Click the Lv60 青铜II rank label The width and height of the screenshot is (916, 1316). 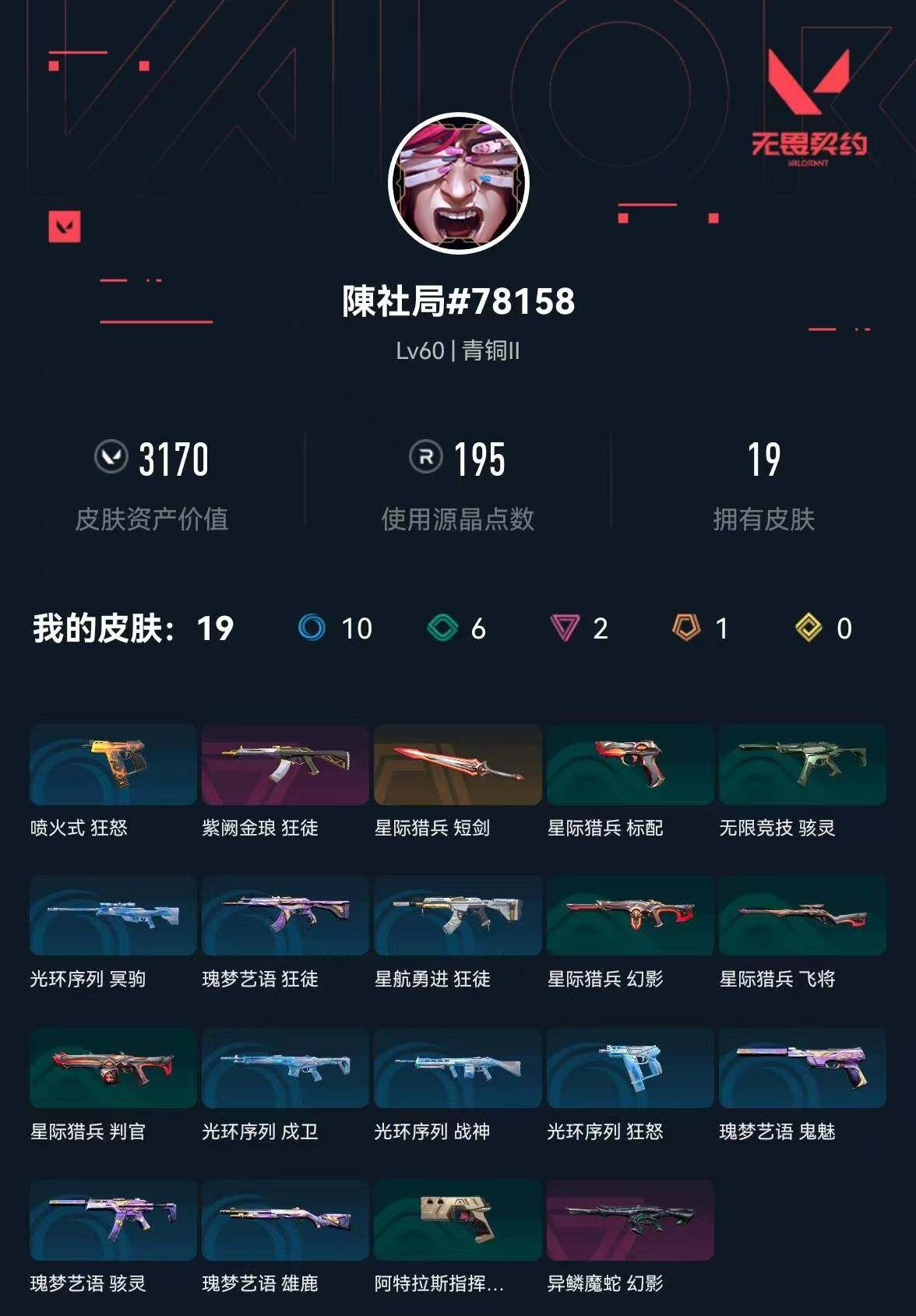458,350
